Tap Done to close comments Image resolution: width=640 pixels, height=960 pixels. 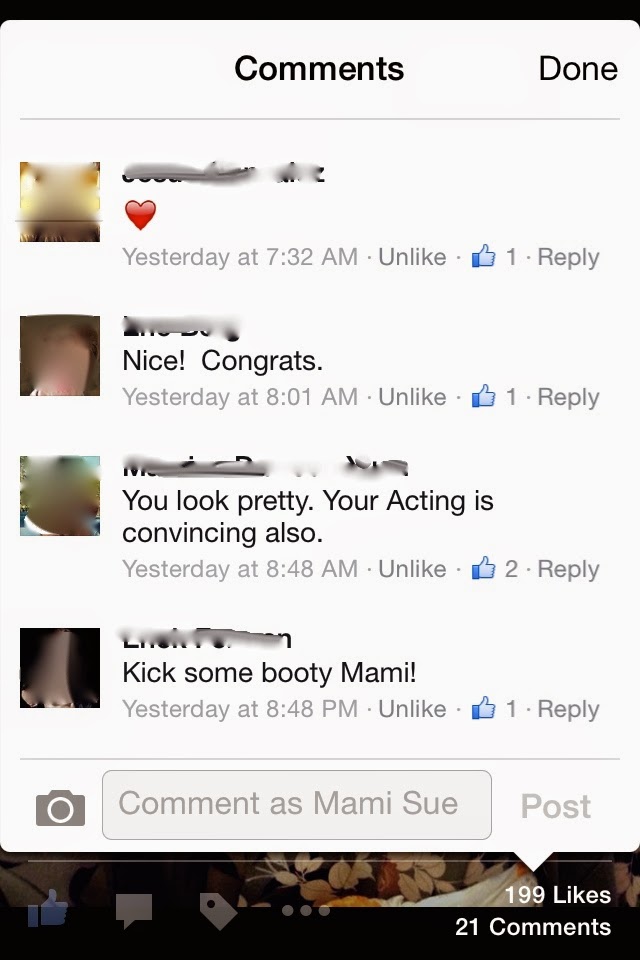pos(577,68)
